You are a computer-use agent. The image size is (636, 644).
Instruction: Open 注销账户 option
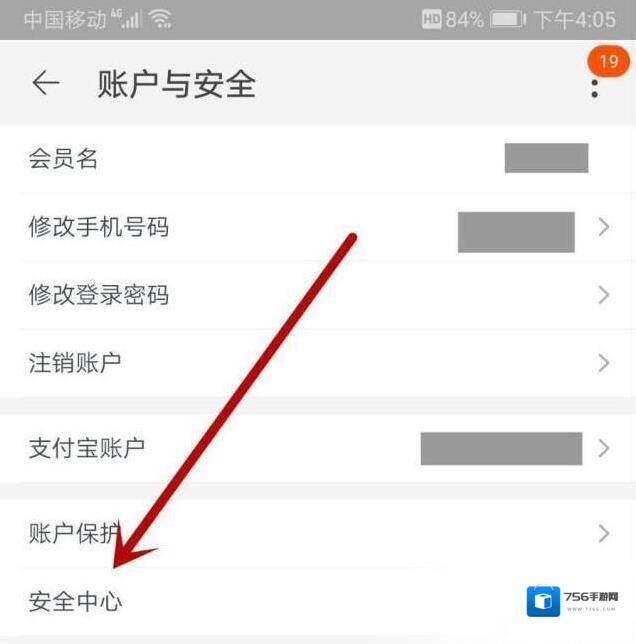[318, 362]
